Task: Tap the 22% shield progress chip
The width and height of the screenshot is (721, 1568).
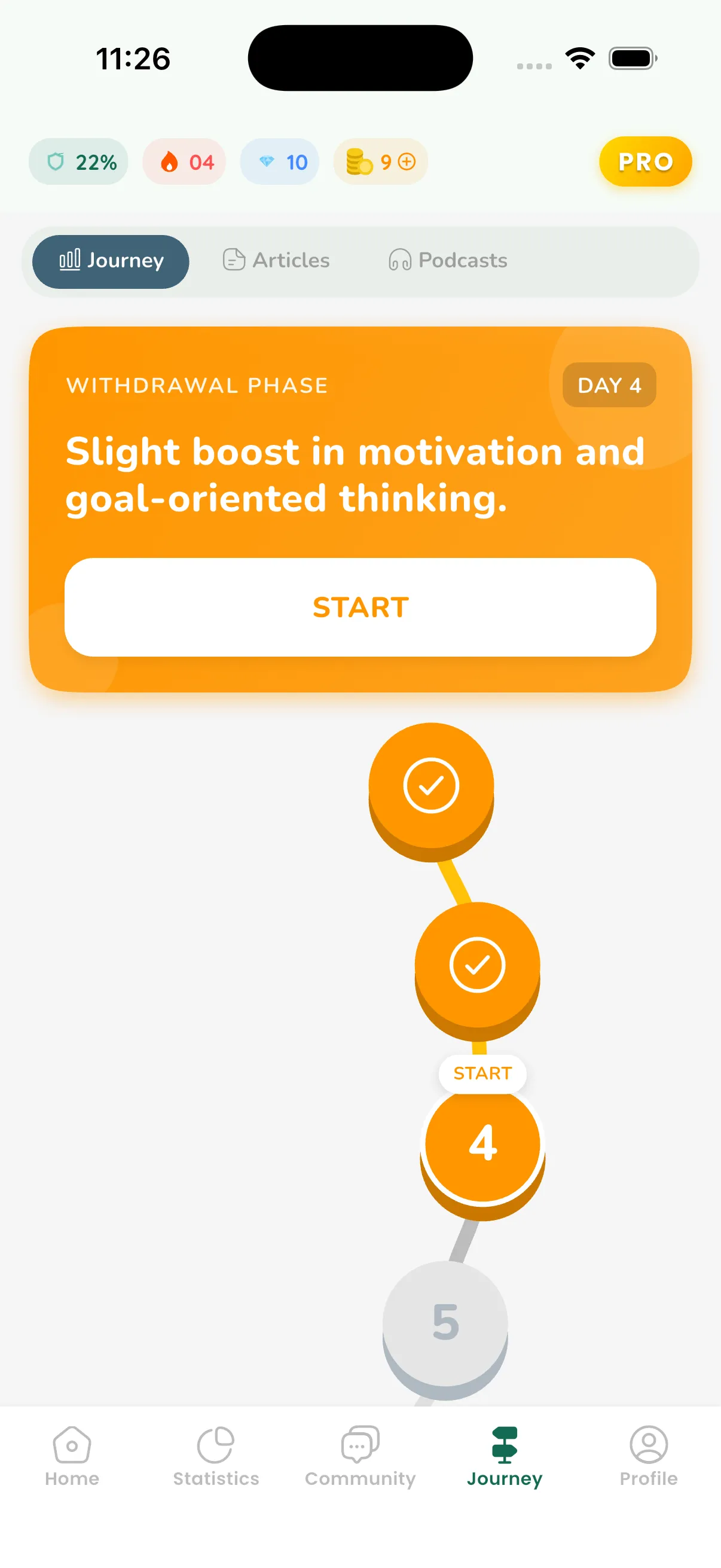Action: click(x=79, y=162)
